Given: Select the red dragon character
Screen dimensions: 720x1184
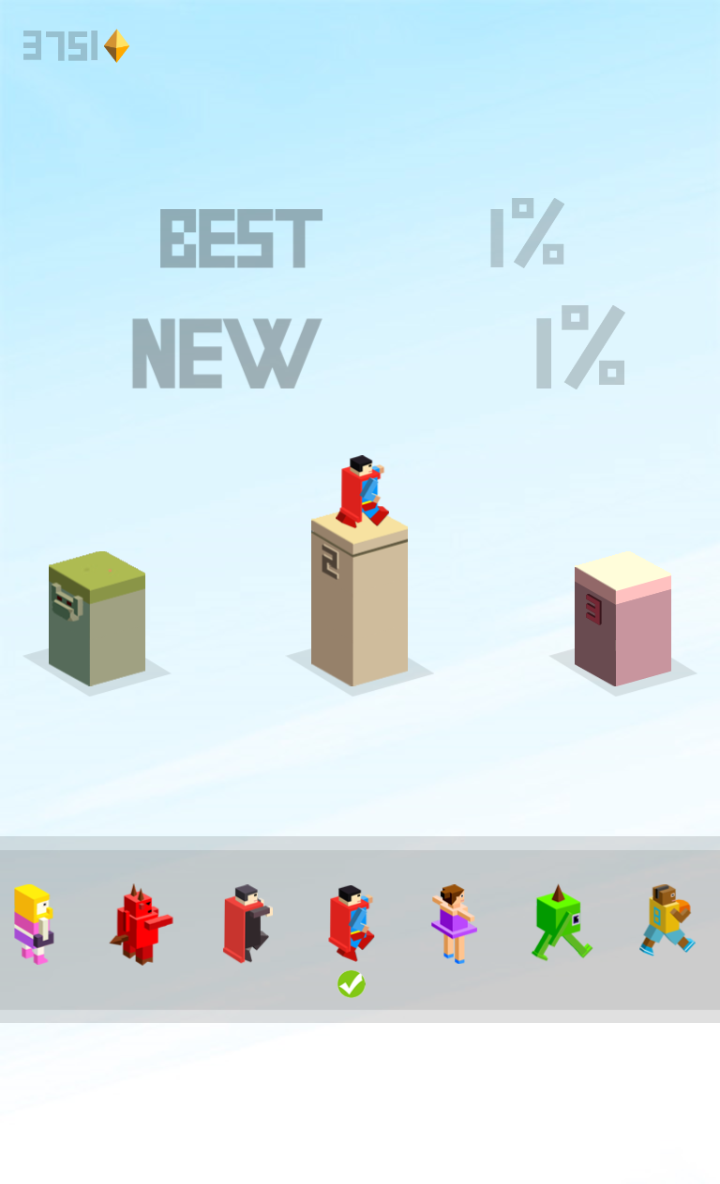Looking at the screenshot, I should (x=140, y=920).
